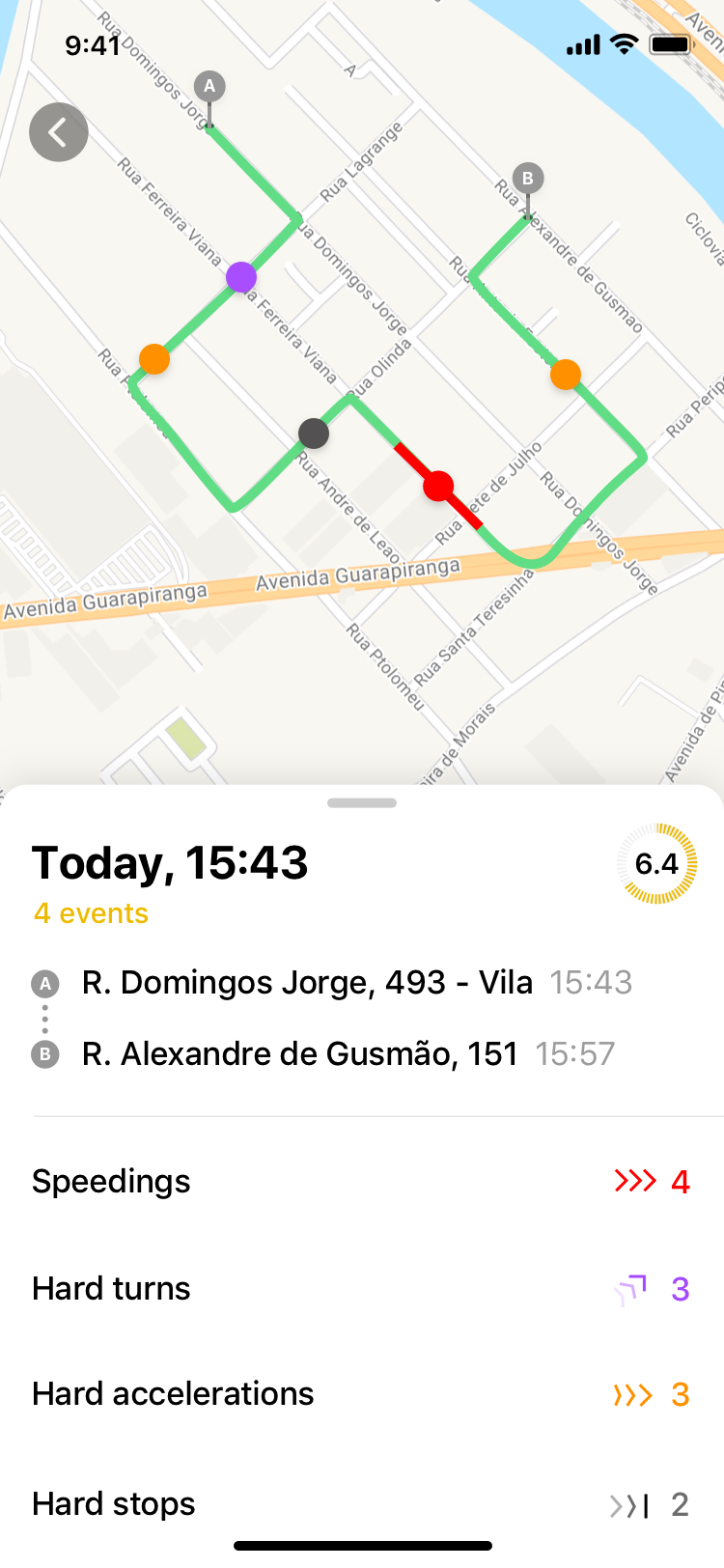
Task: Select the red speeding marker on route
Action: pos(438,486)
